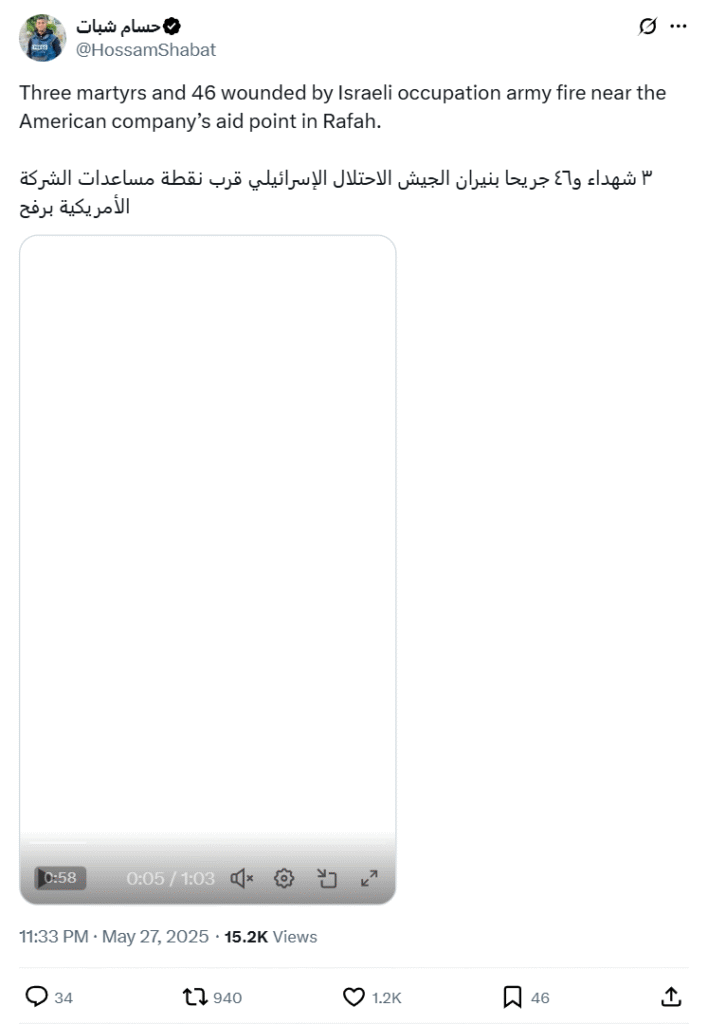Tap the Grok icon on the post
This screenshot has width=708, height=1024.
(647, 27)
